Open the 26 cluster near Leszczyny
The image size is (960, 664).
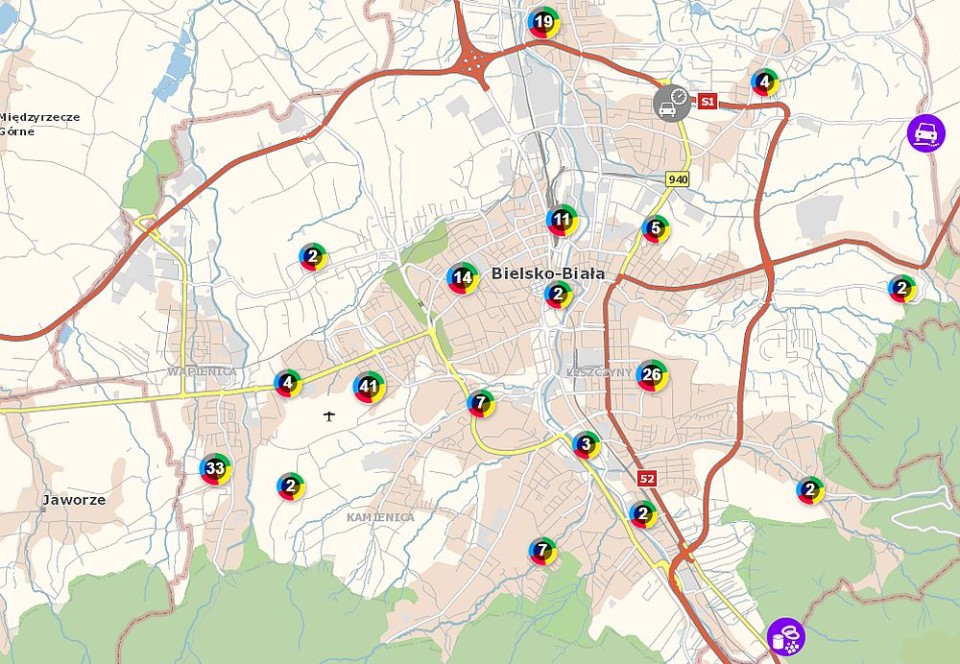click(x=652, y=376)
